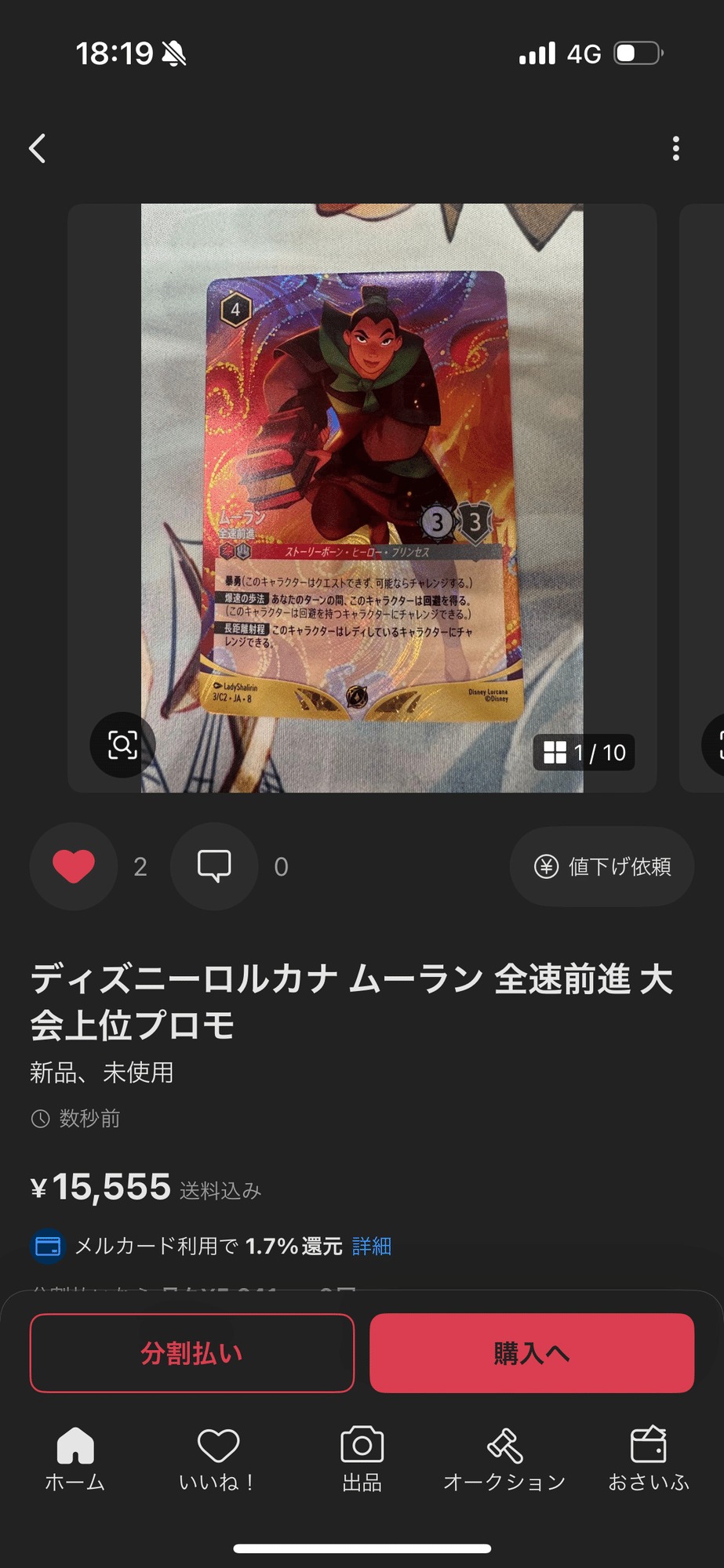The height and width of the screenshot is (1568, 724).
Task: Open the three-dot overflow menu
Action: coord(676,148)
